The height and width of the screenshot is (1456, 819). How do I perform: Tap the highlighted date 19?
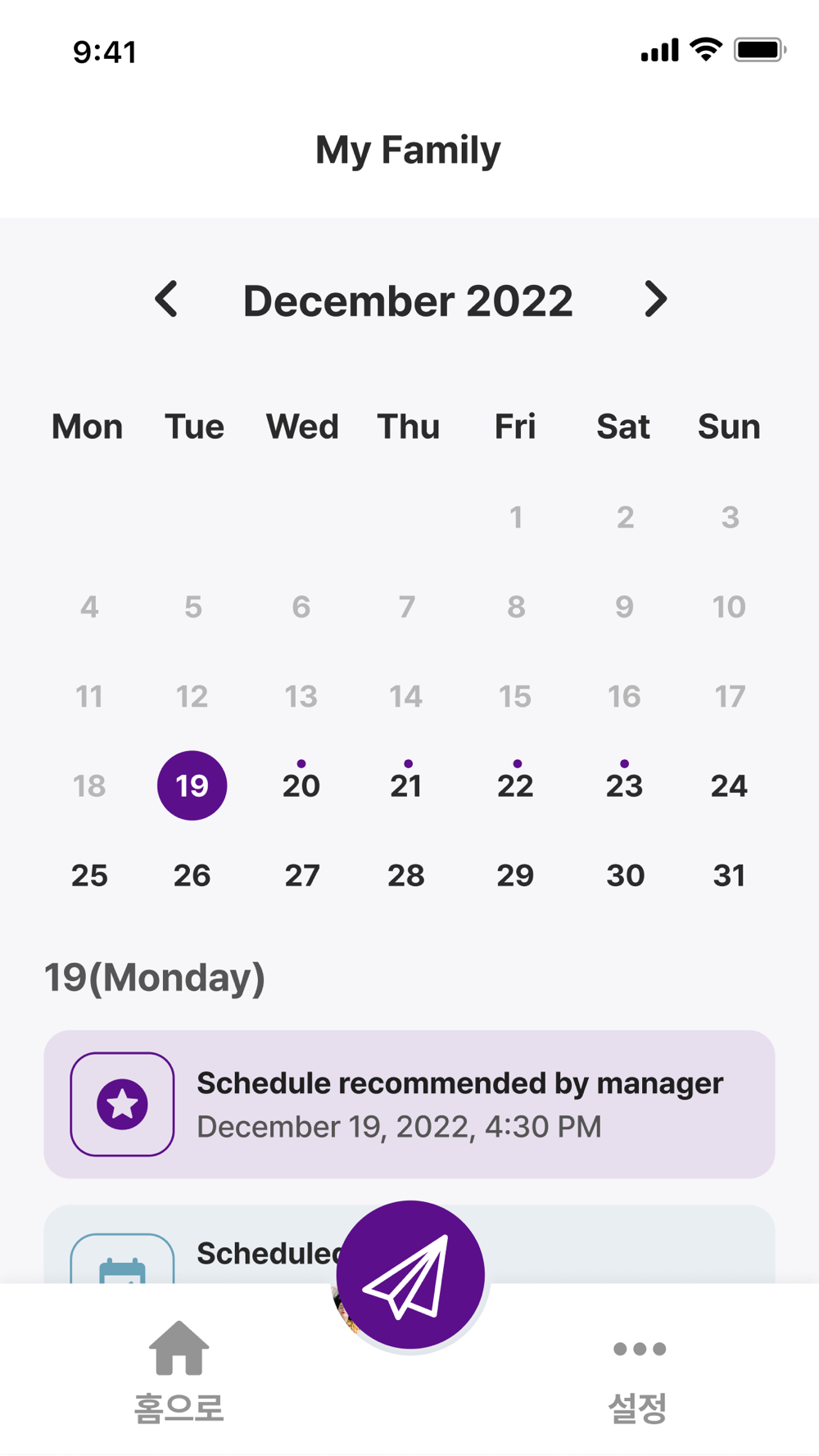click(192, 785)
